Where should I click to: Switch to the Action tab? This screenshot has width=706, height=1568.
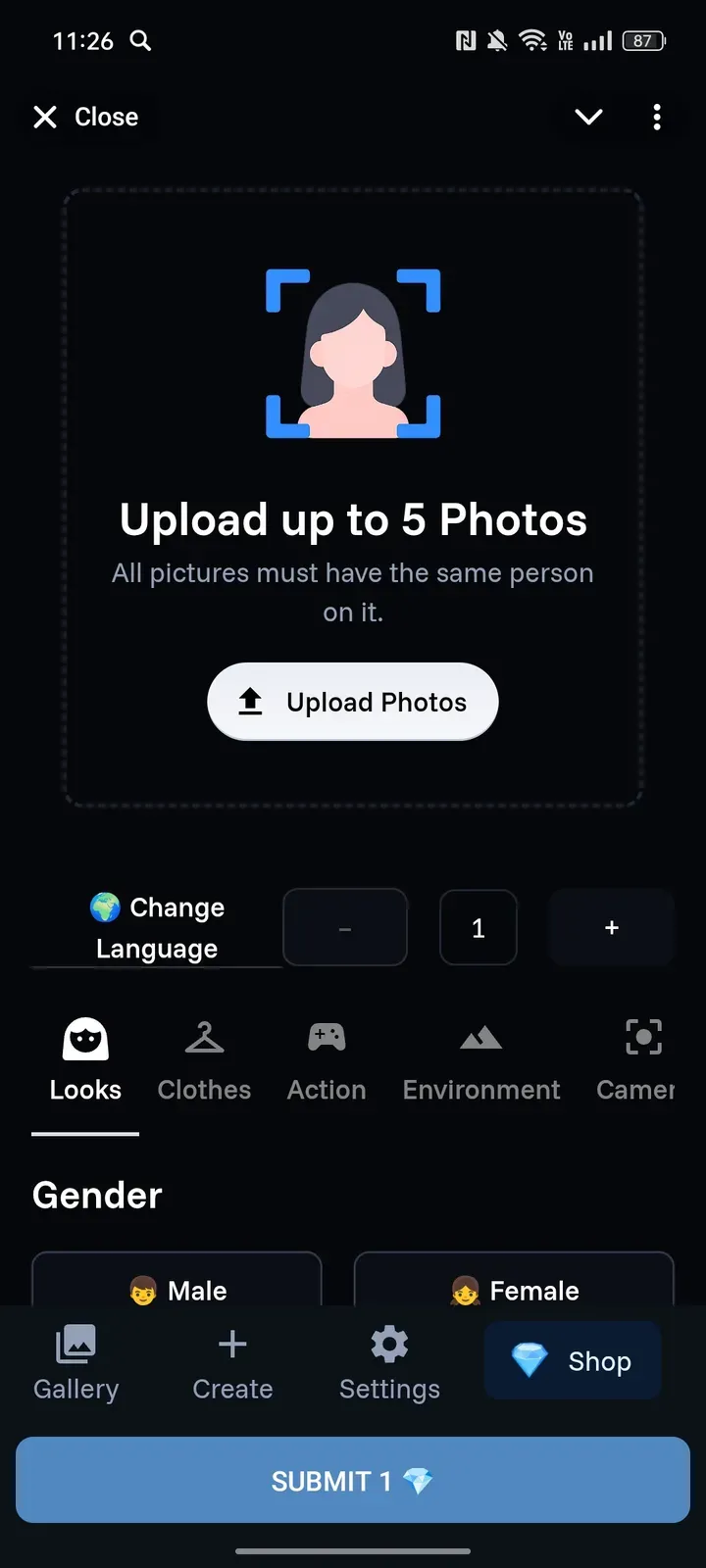click(327, 1062)
